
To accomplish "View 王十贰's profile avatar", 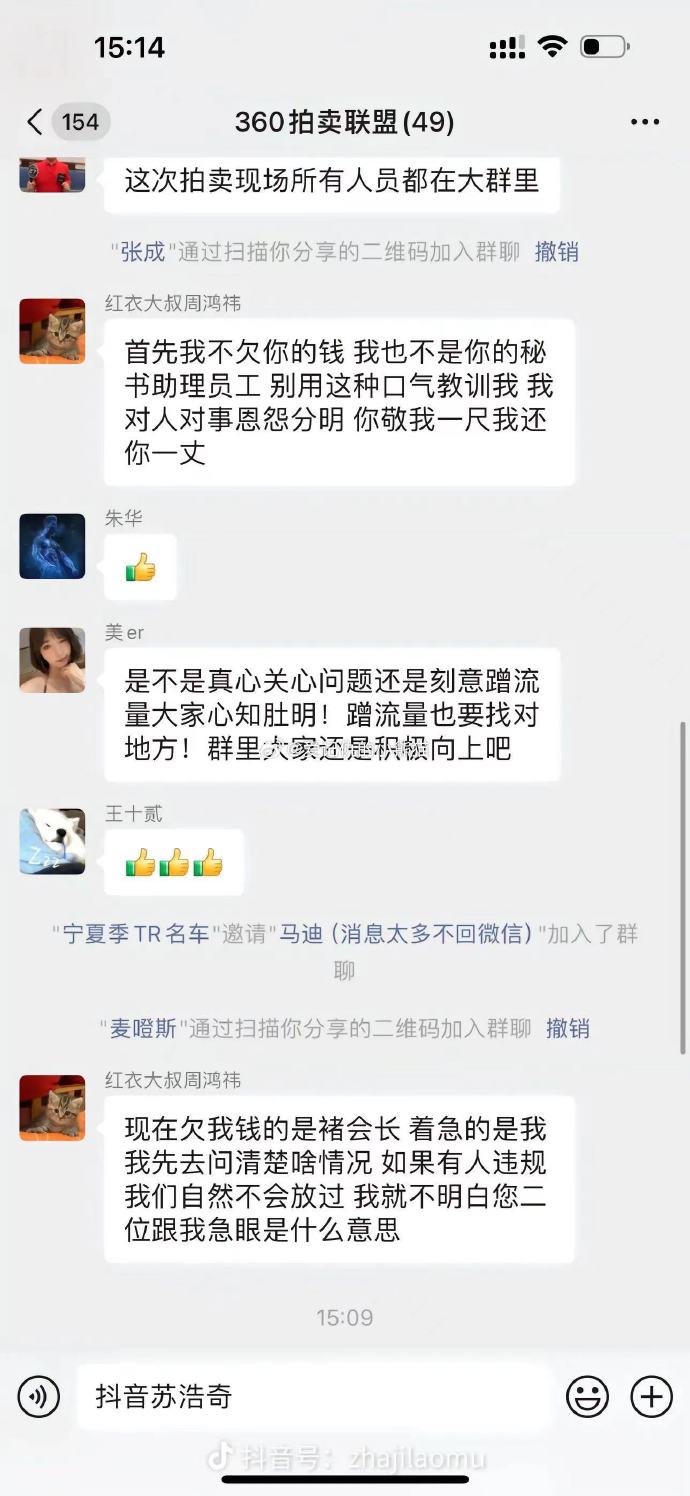I will (52, 841).
